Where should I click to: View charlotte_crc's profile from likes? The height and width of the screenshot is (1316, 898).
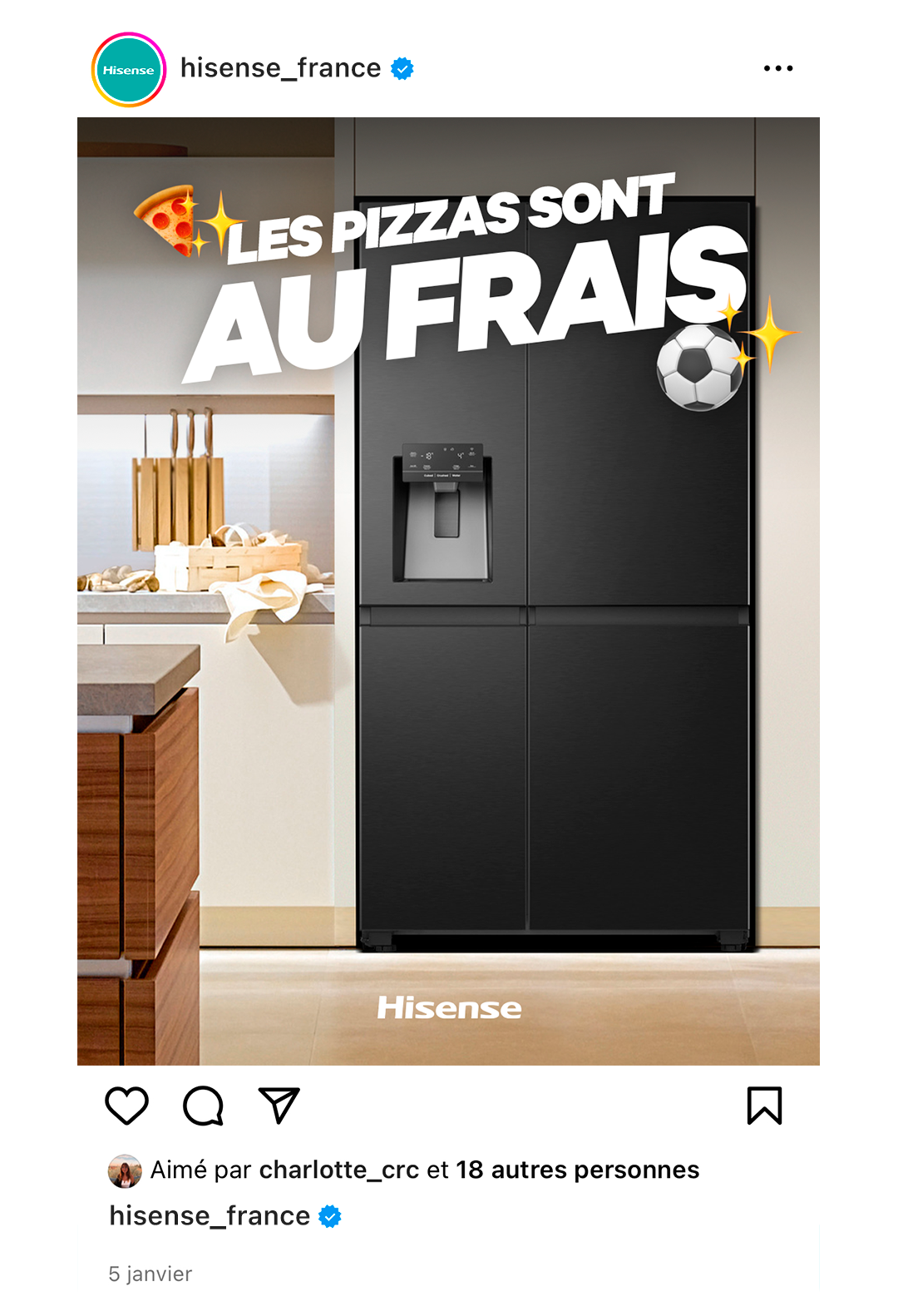click(338, 1170)
